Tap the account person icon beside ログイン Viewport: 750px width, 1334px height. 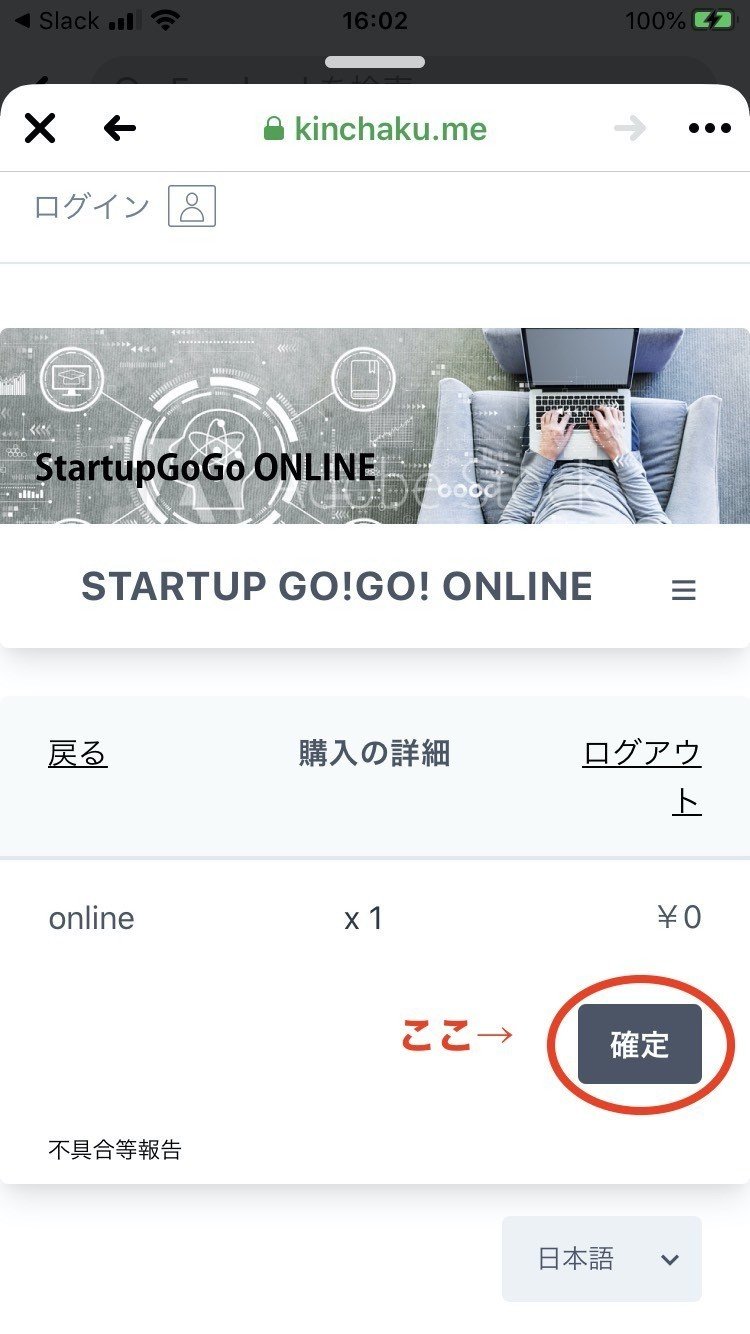[x=192, y=205]
